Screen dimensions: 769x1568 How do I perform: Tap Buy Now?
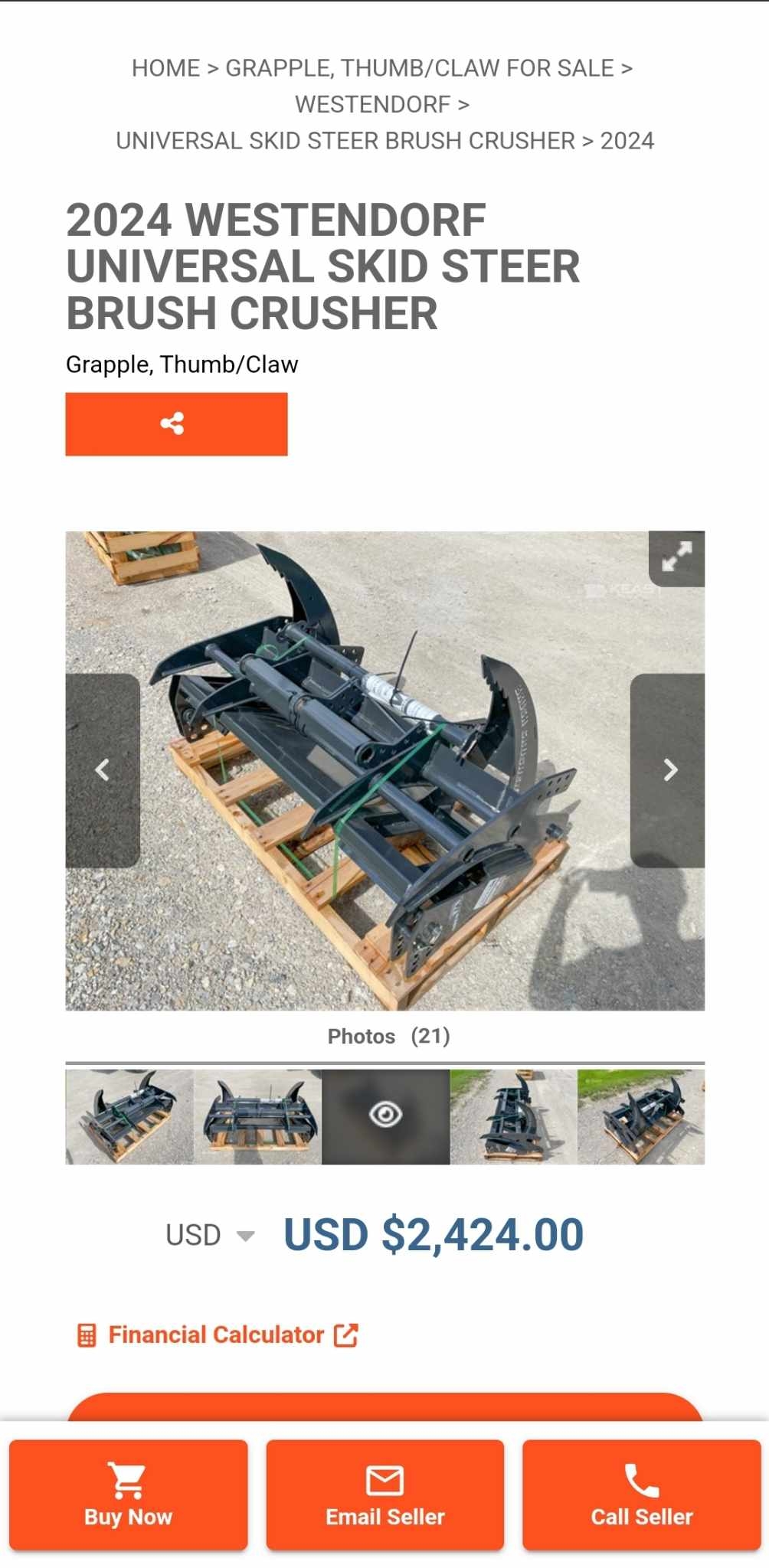tap(128, 1495)
